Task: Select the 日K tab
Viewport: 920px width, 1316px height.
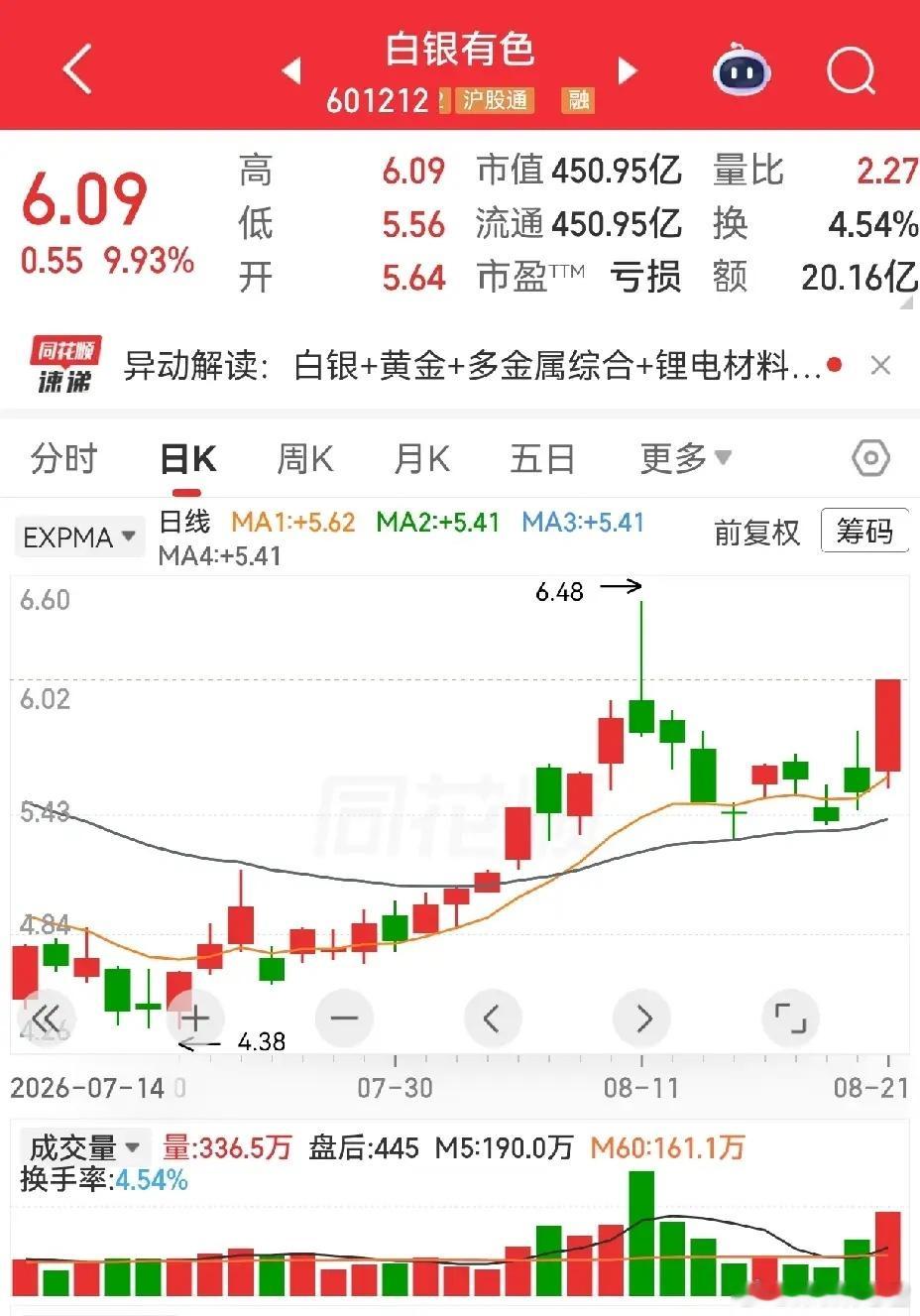Action: (188, 459)
